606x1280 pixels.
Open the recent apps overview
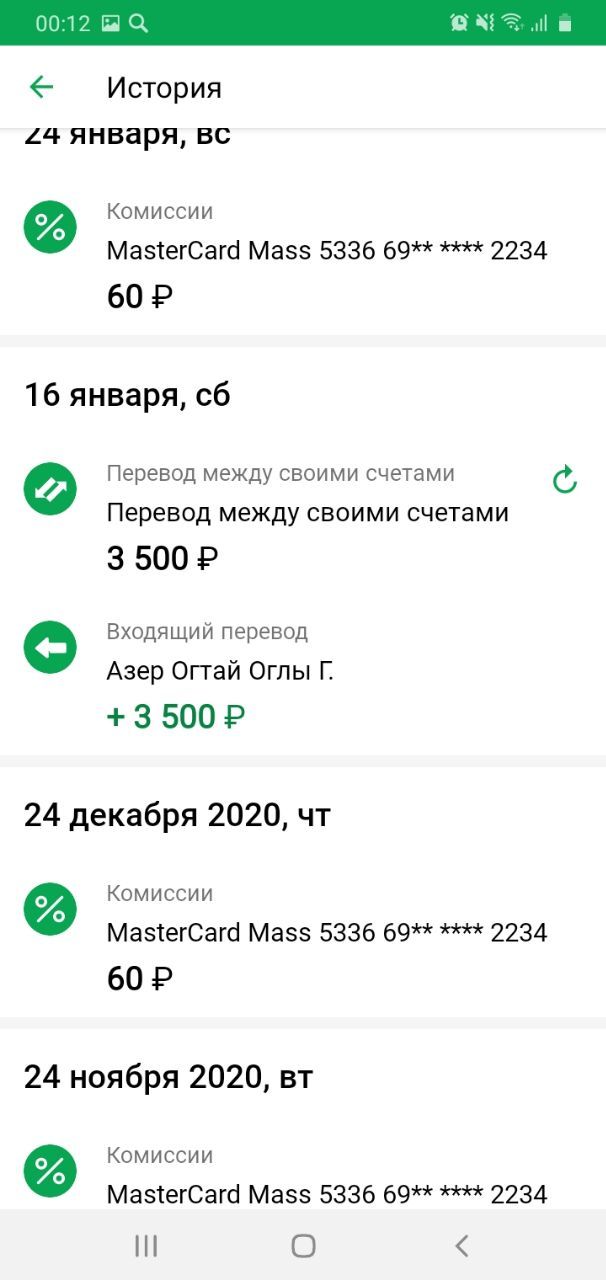coord(146,1245)
